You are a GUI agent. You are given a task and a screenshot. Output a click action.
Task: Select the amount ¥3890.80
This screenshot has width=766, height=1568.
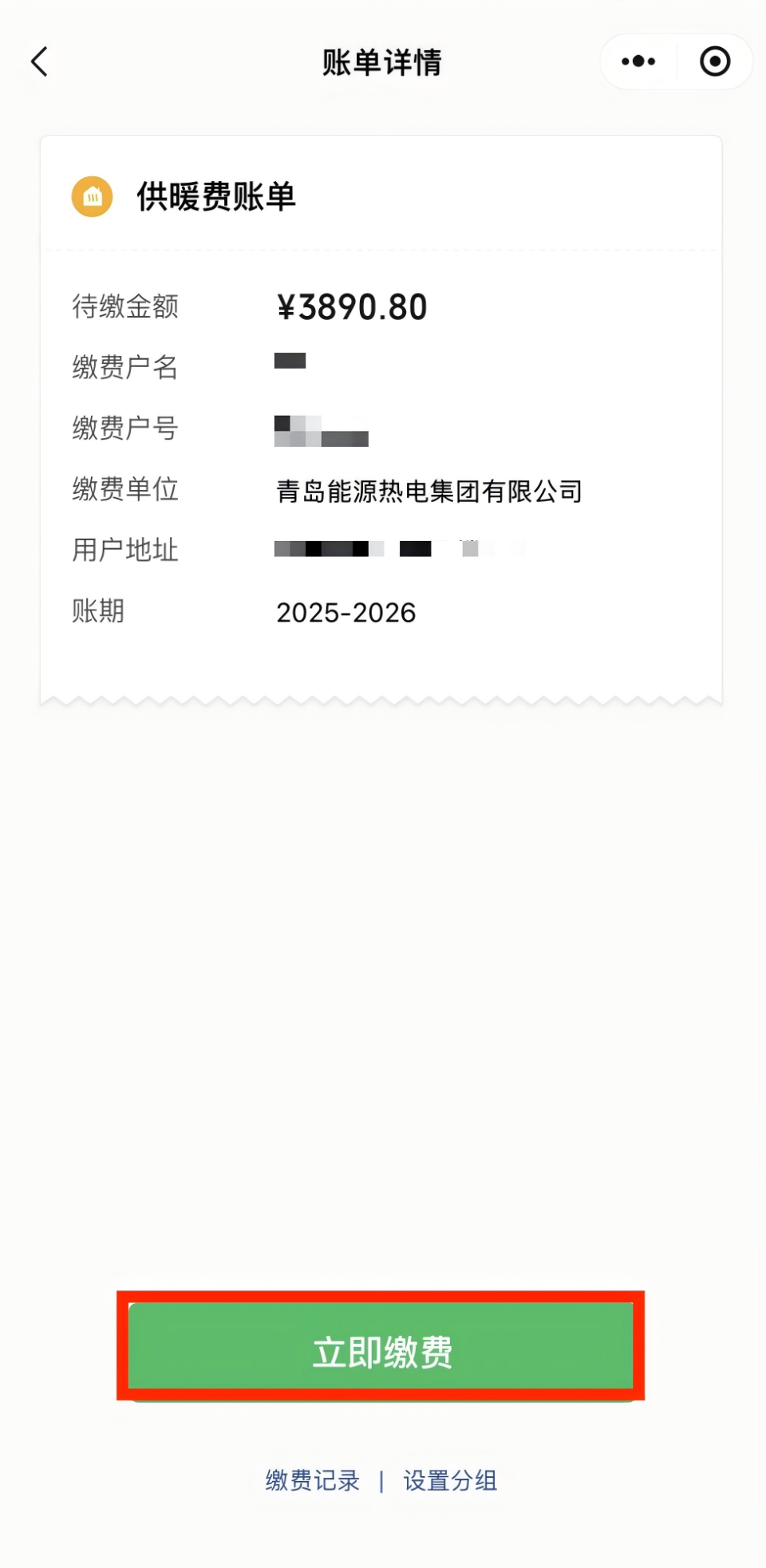pos(352,306)
